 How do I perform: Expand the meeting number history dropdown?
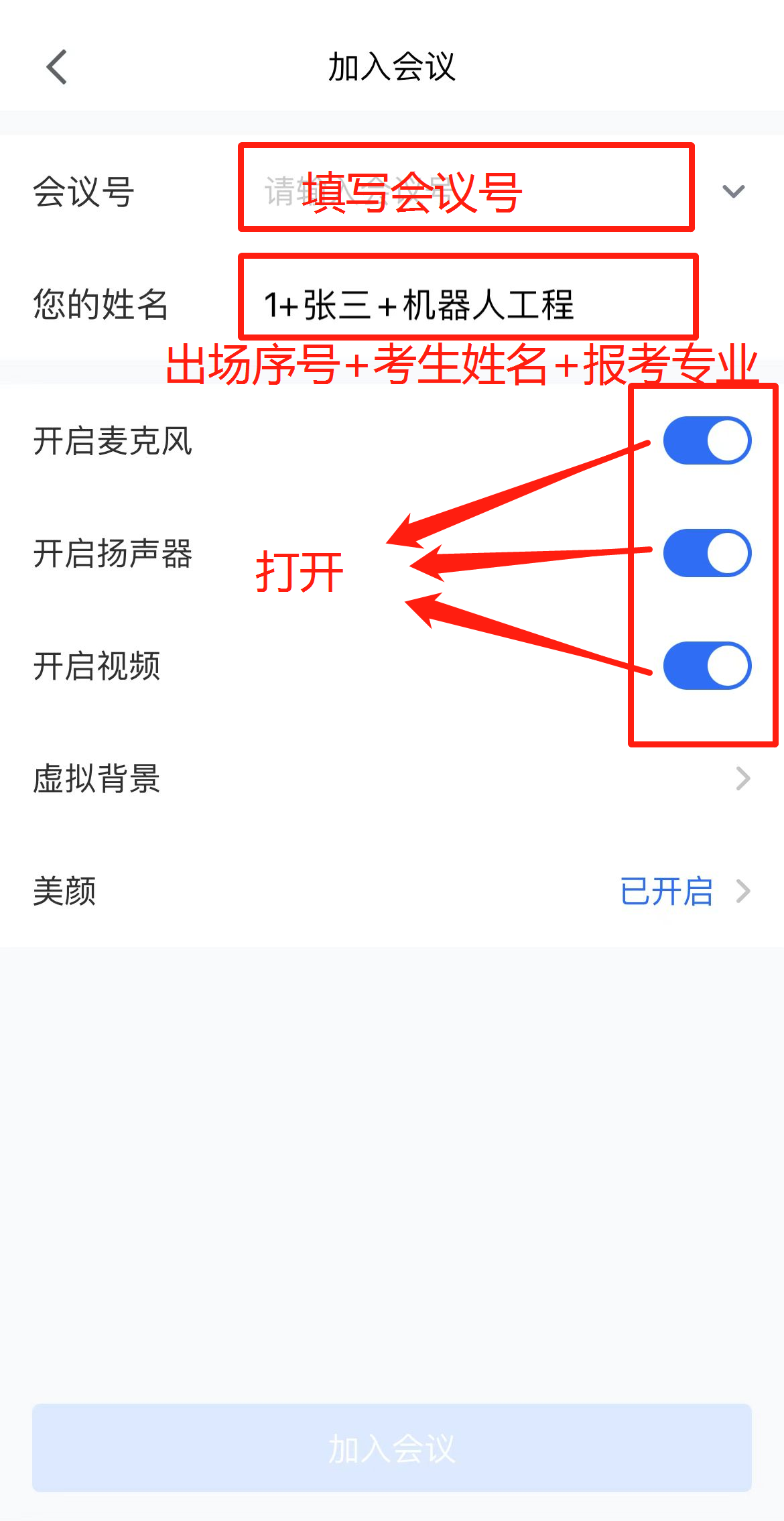(733, 192)
